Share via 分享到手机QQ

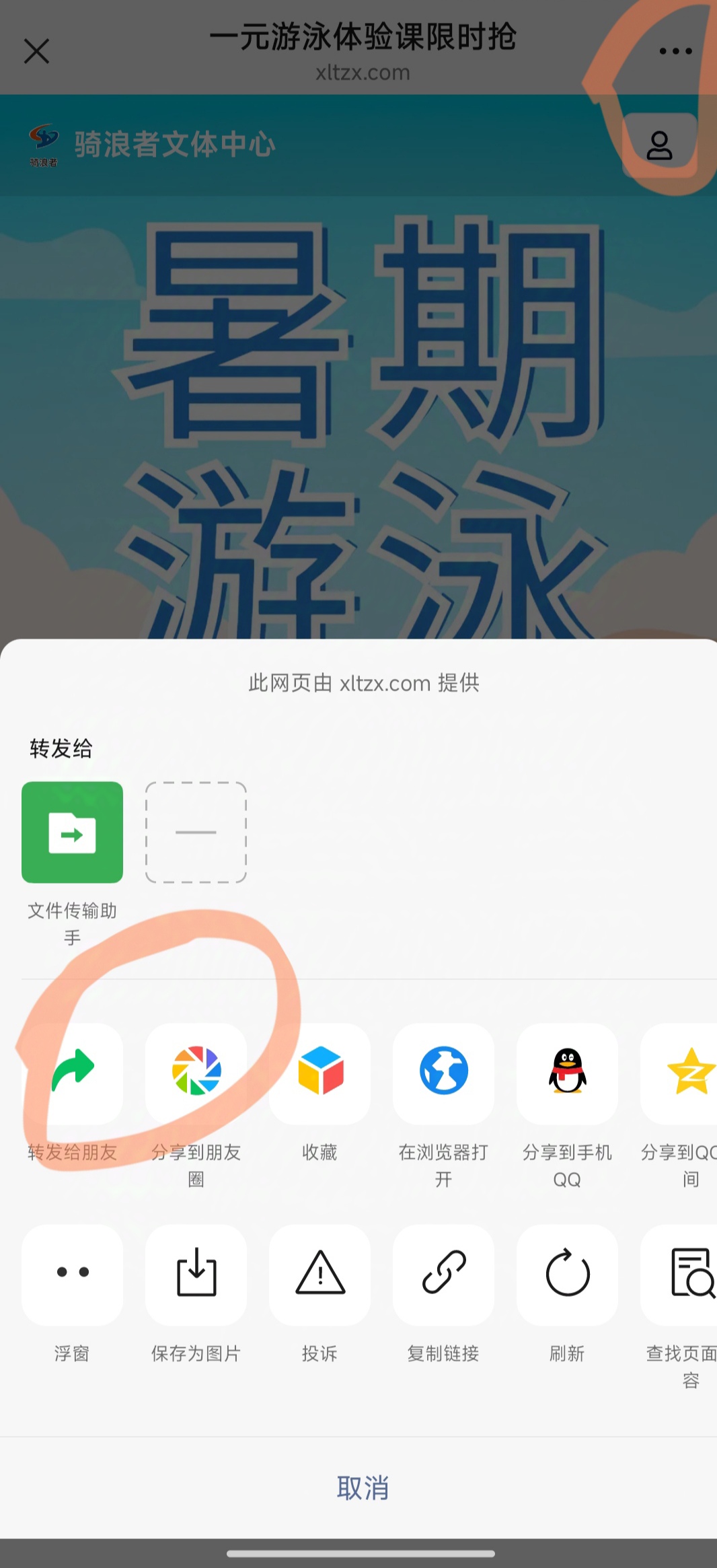click(567, 1073)
